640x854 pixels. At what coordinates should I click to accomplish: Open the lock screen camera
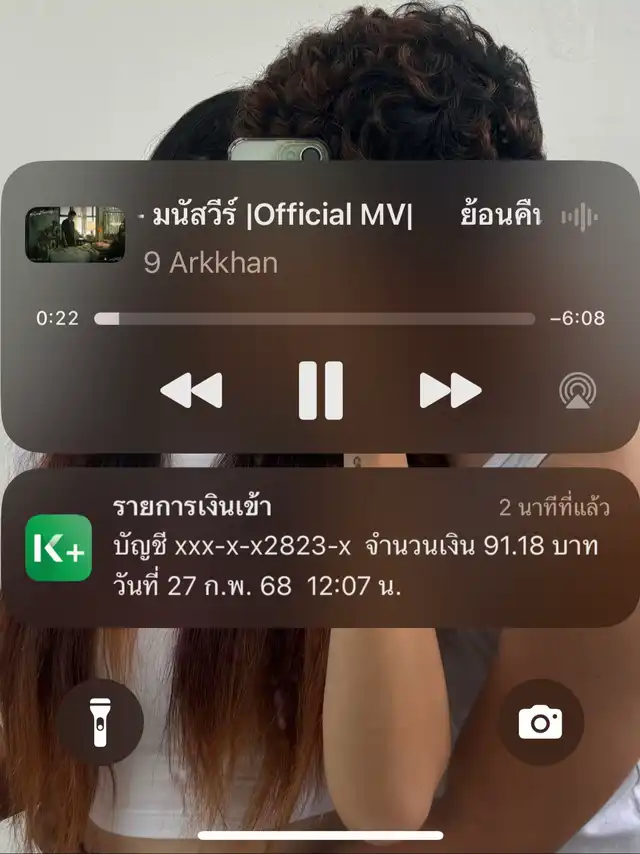tap(540, 721)
